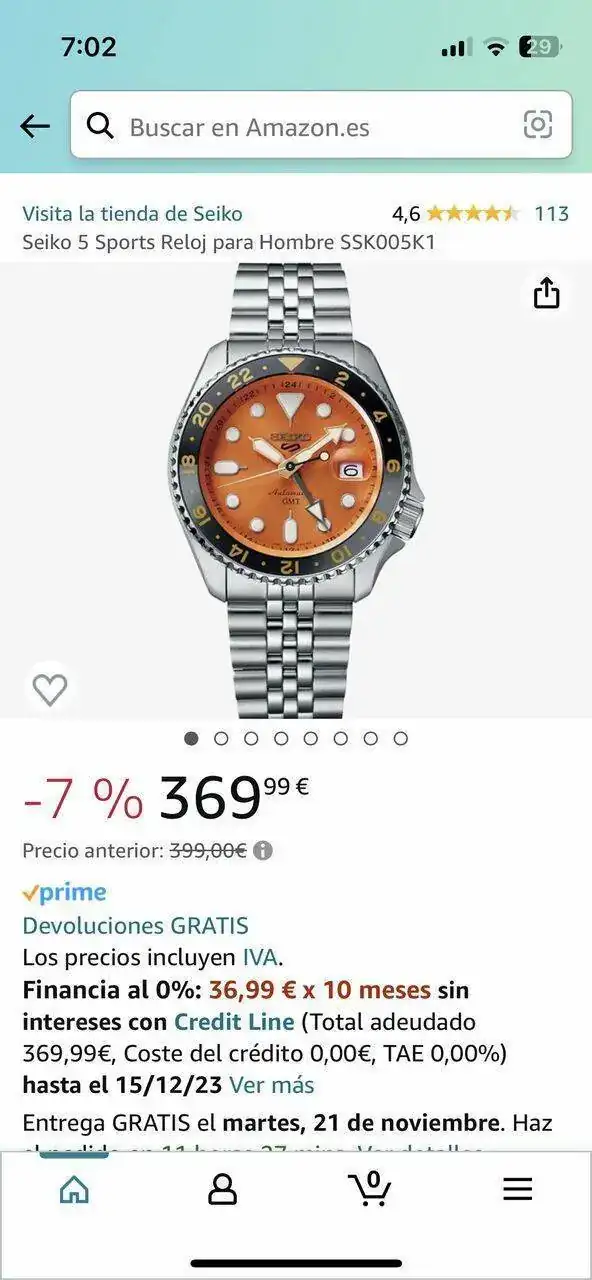Open the Devoluciones GRATIS link
The image size is (592, 1280).
[x=135, y=926]
